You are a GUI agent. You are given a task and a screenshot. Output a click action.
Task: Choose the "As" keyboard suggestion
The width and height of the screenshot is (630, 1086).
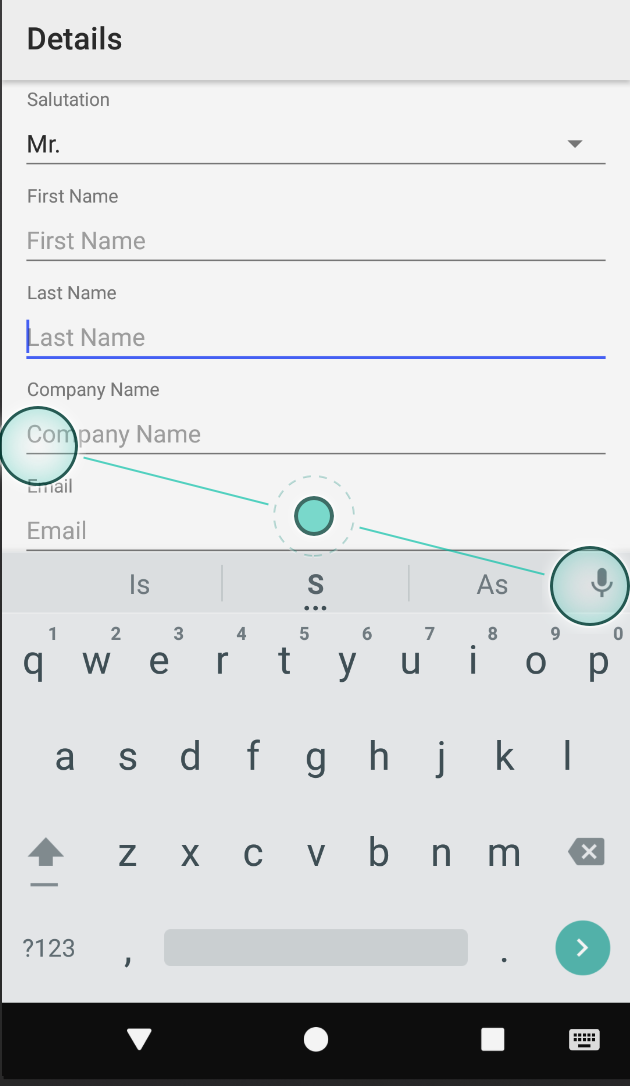pos(492,585)
